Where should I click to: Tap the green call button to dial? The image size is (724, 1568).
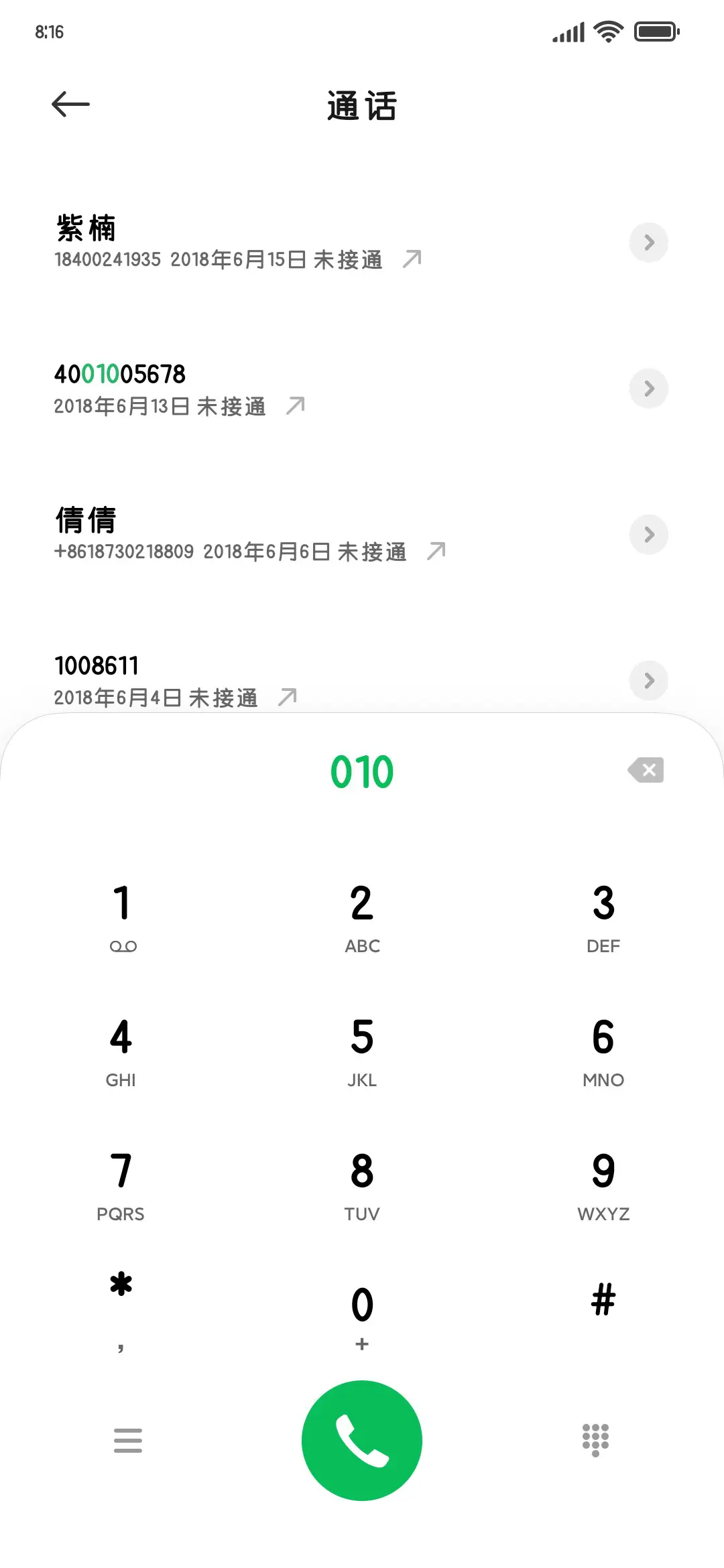tap(361, 1441)
